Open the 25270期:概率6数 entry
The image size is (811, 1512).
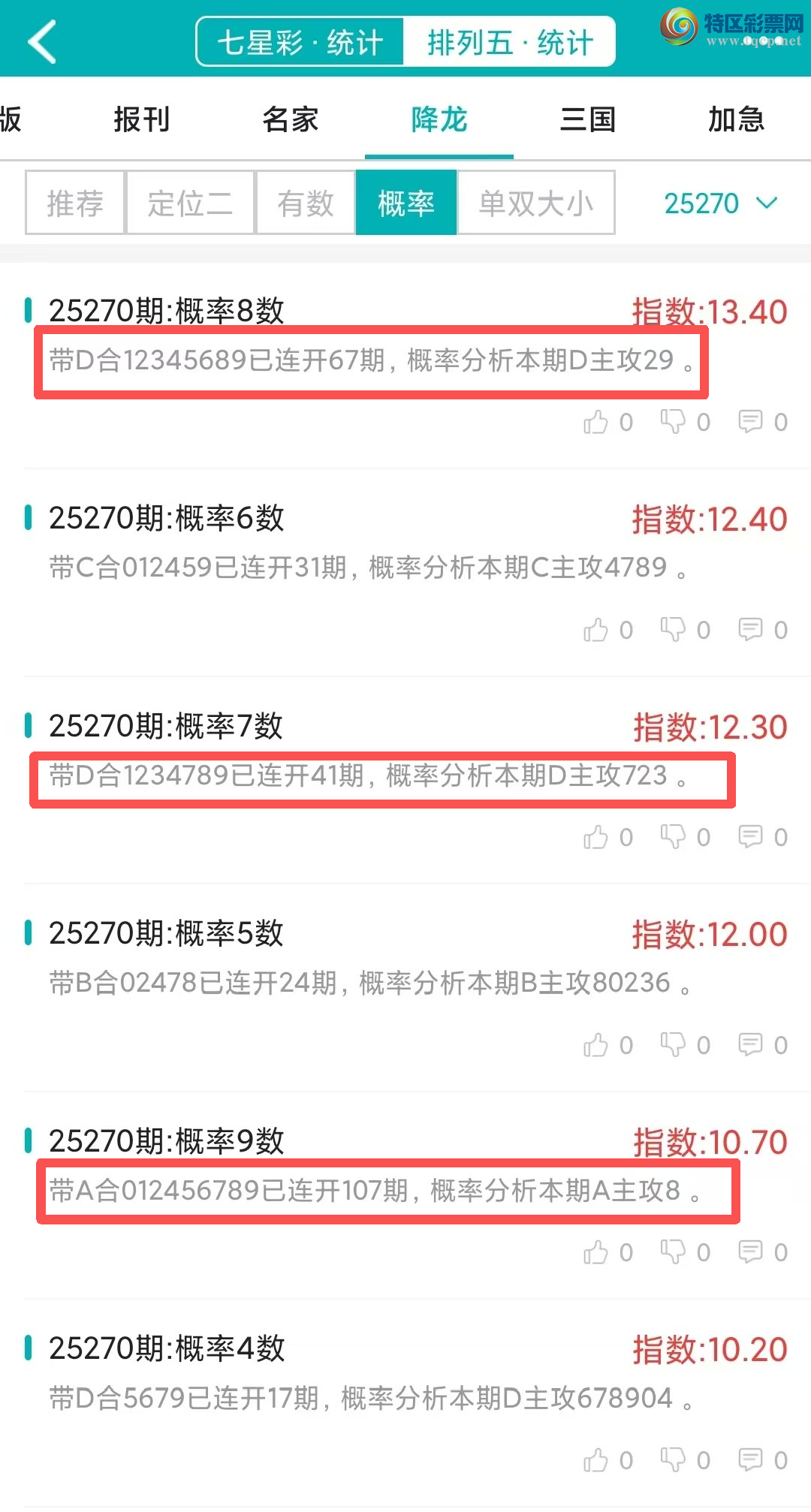click(x=166, y=518)
